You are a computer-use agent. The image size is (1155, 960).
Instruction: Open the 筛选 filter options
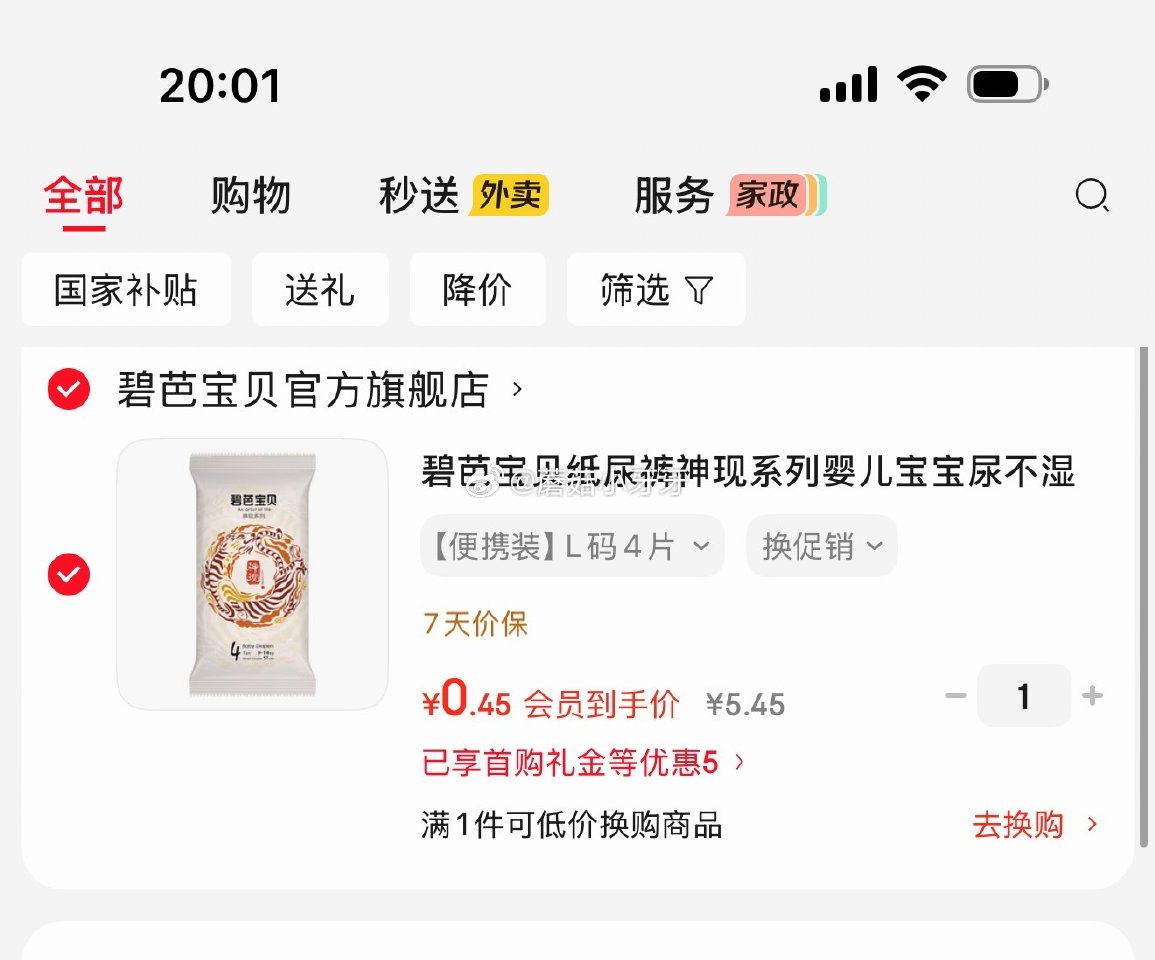[656, 290]
